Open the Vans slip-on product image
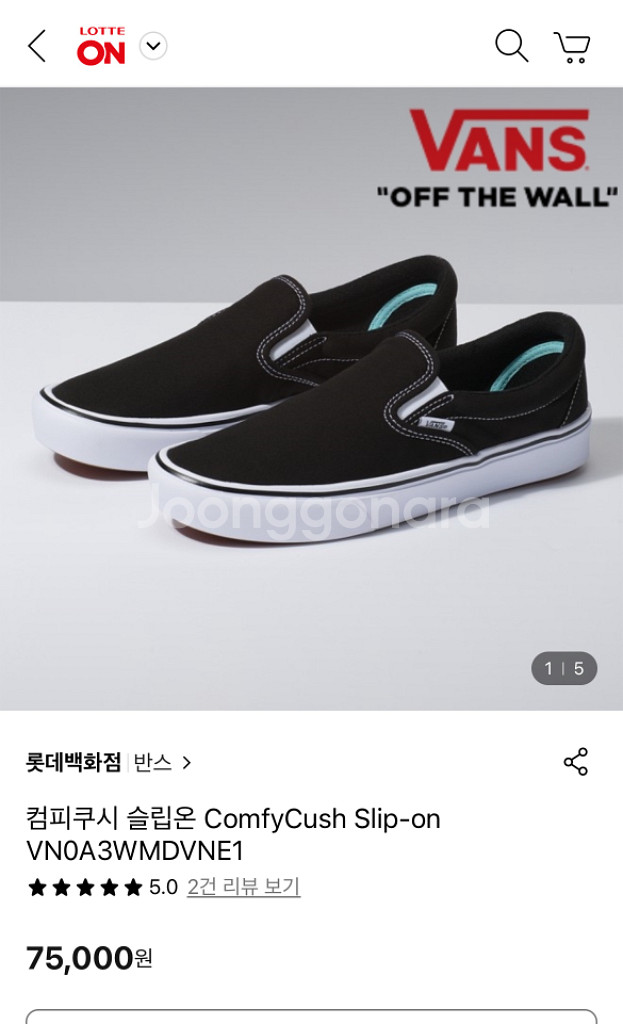Screen dimensions: 623x1024 [x=311, y=398]
